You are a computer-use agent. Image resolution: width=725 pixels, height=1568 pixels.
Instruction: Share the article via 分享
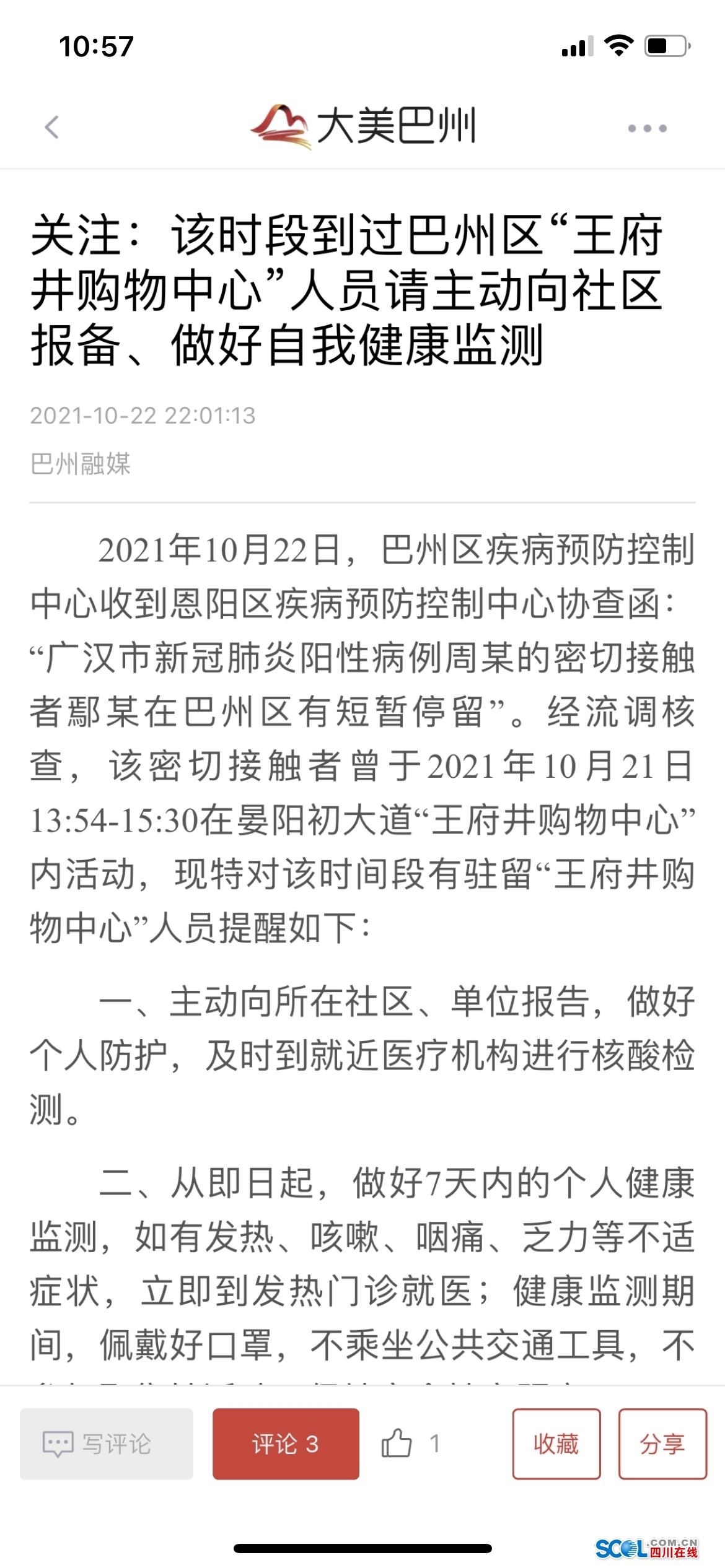[x=662, y=1444]
